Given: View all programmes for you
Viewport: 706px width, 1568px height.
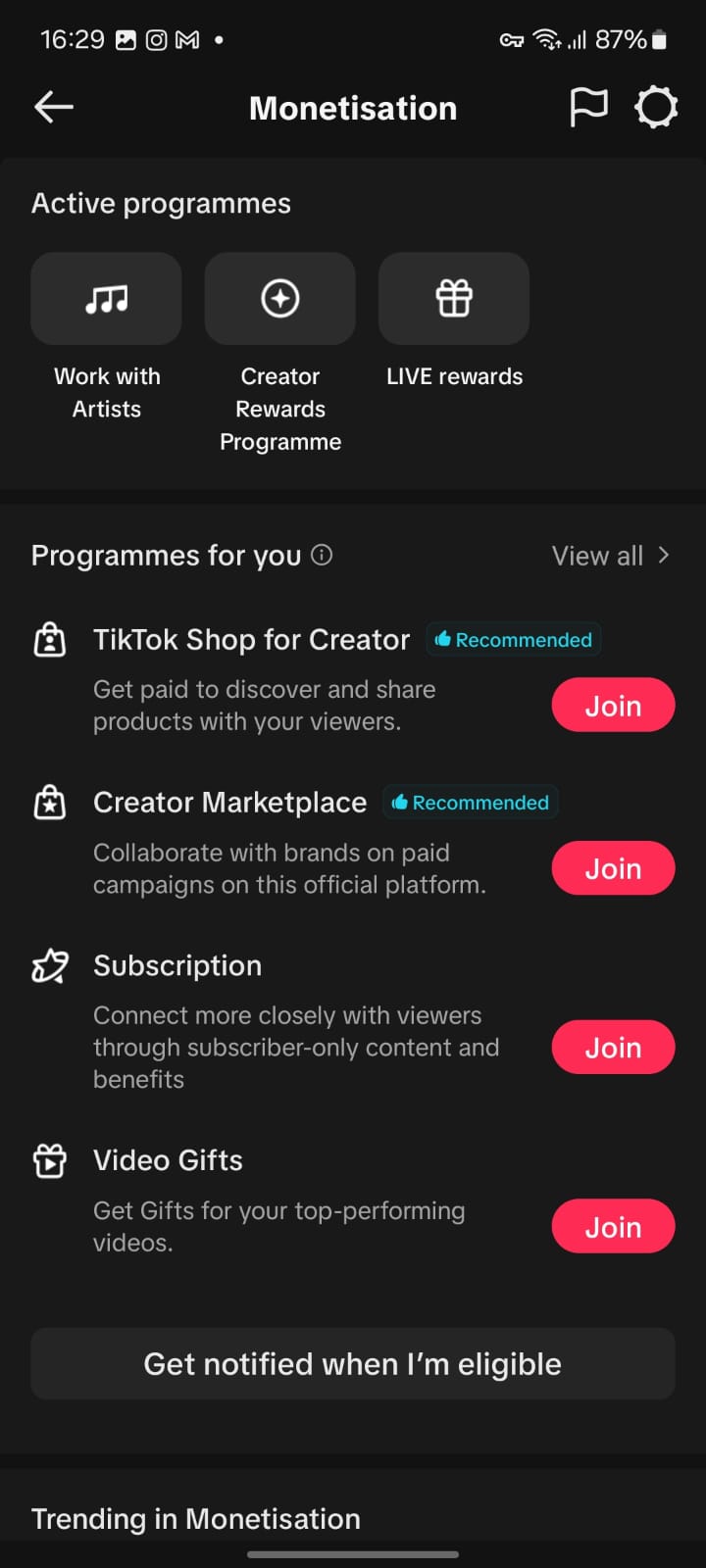Looking at the screenshot, I should (610, 556).
